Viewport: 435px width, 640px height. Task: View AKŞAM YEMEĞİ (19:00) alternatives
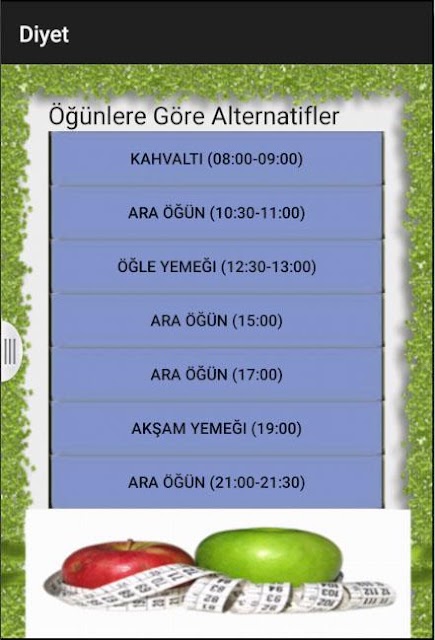(216, 428)
